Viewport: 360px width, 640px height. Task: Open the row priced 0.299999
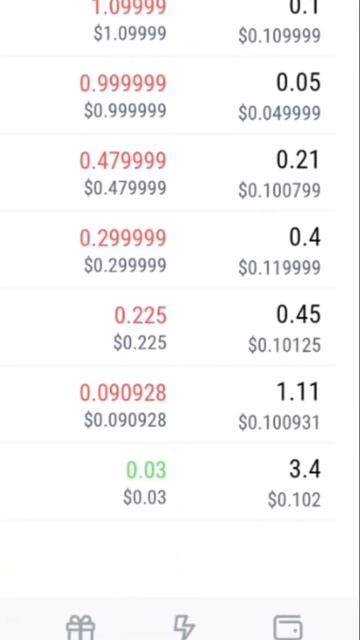click(167, 250)
